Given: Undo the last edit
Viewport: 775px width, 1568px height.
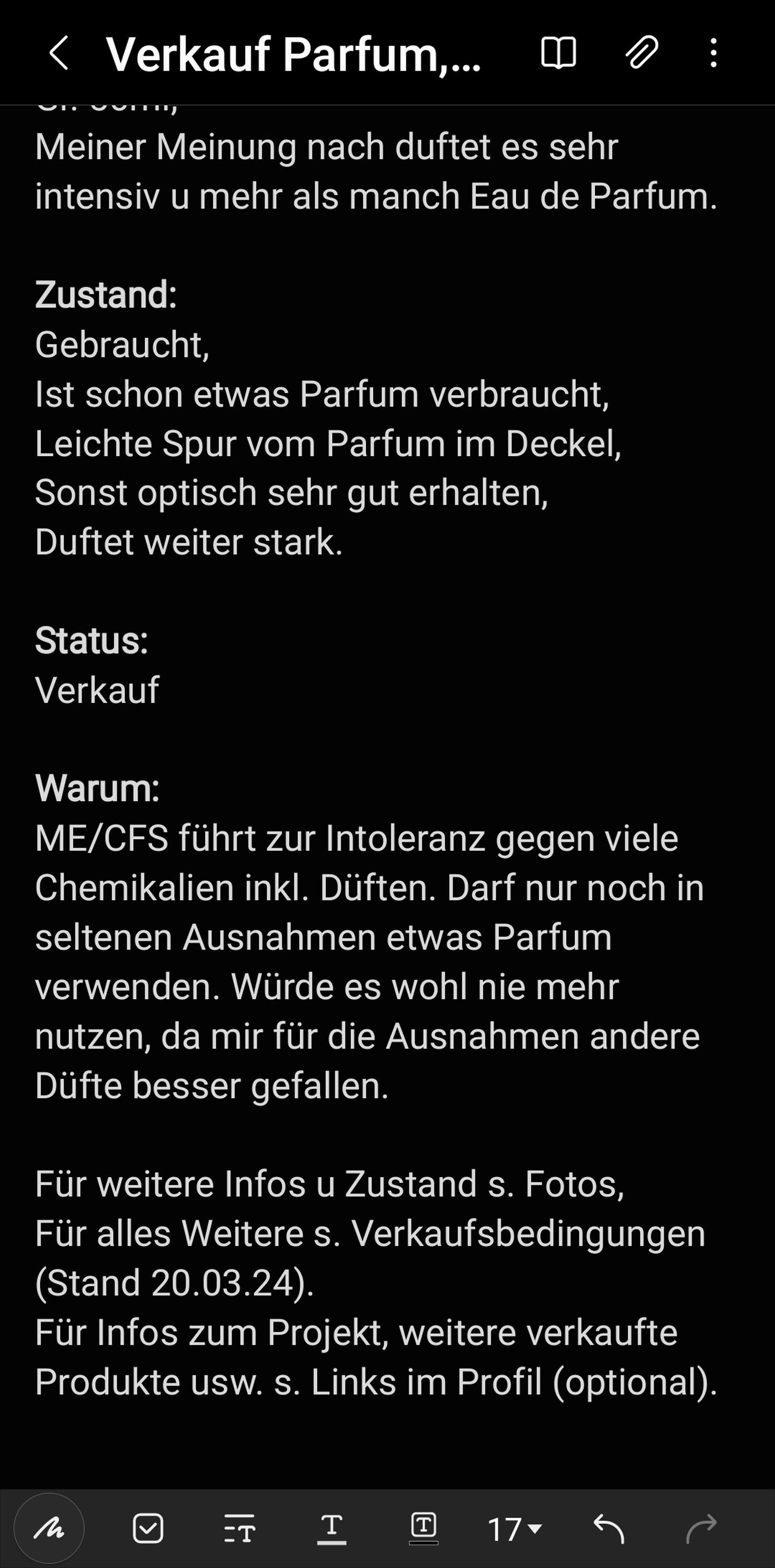Looking at the screenshot, I should point(609,1528).
